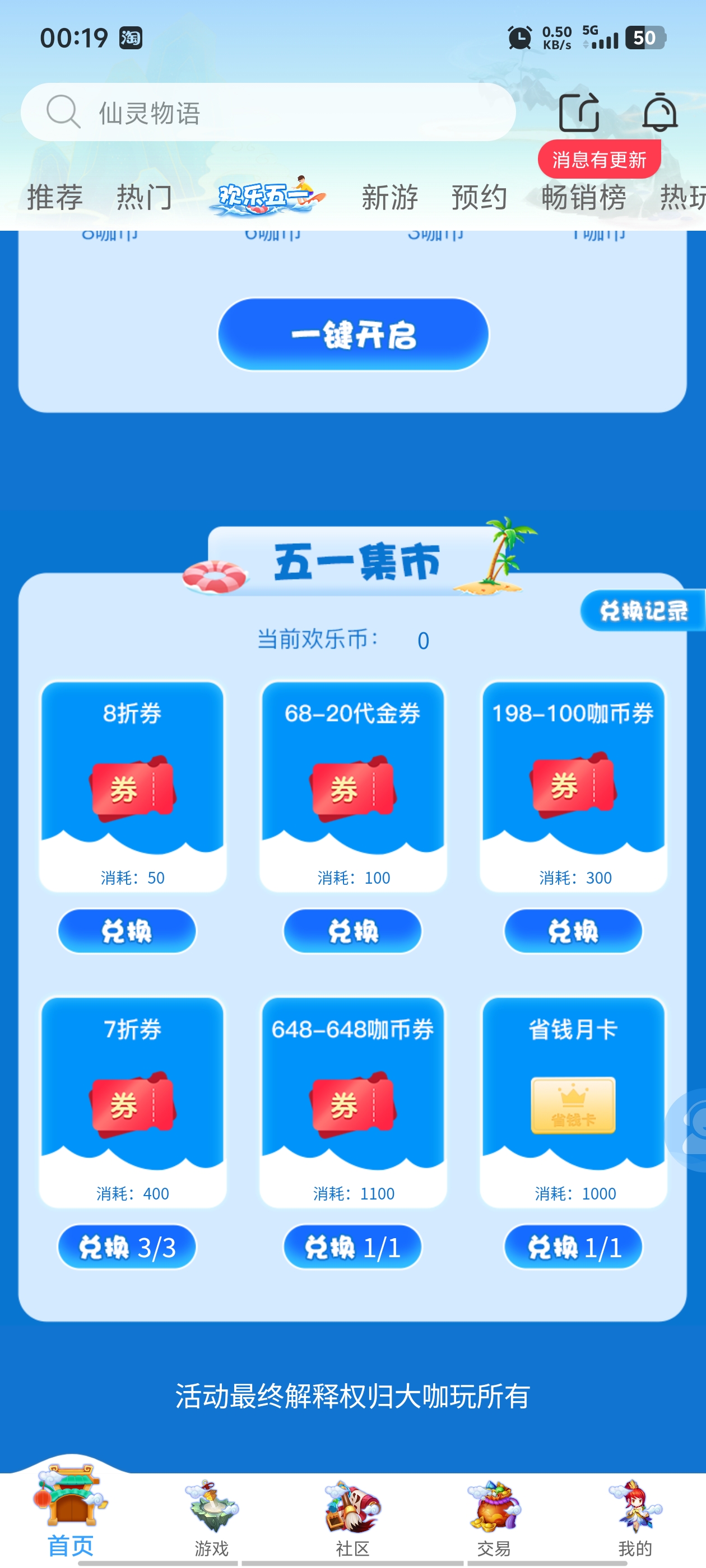
Task: Redeem the 198-100咖币券
Action: tap(573, 931)
